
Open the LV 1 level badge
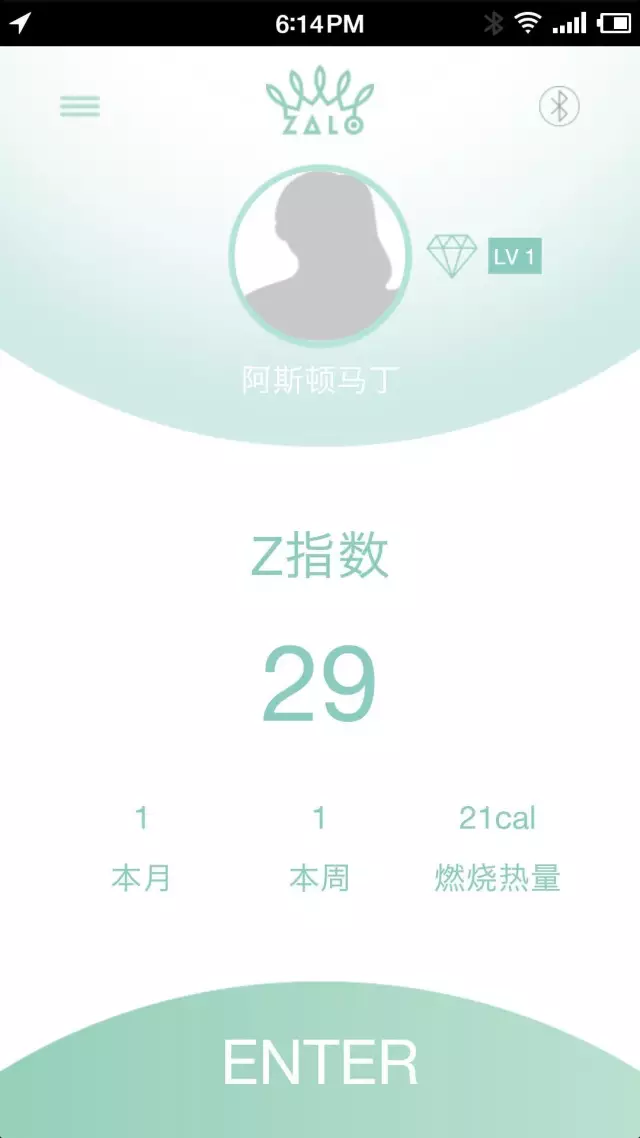click(x=514, y=257)
